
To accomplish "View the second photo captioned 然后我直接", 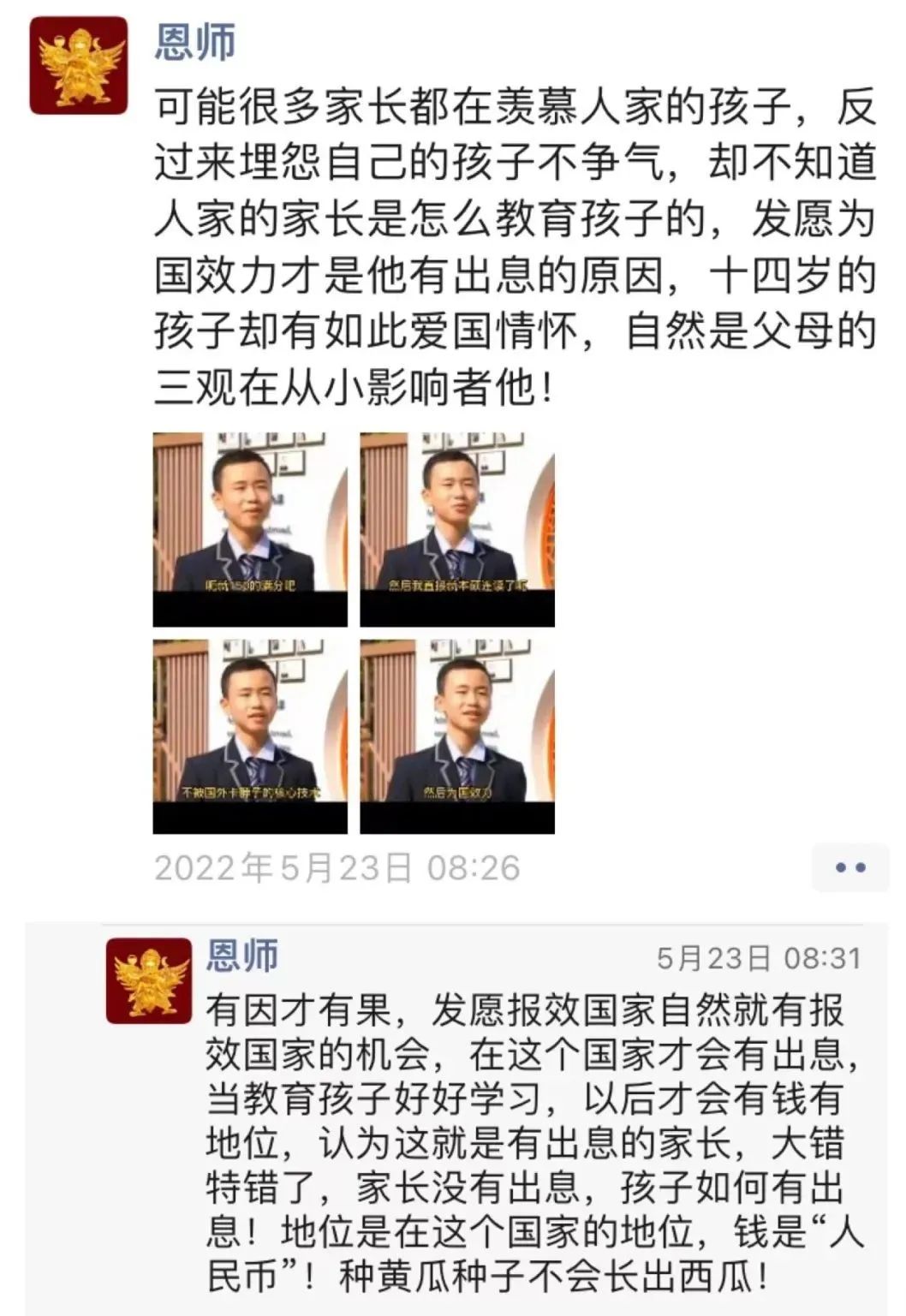I will [x=457, y=529].
